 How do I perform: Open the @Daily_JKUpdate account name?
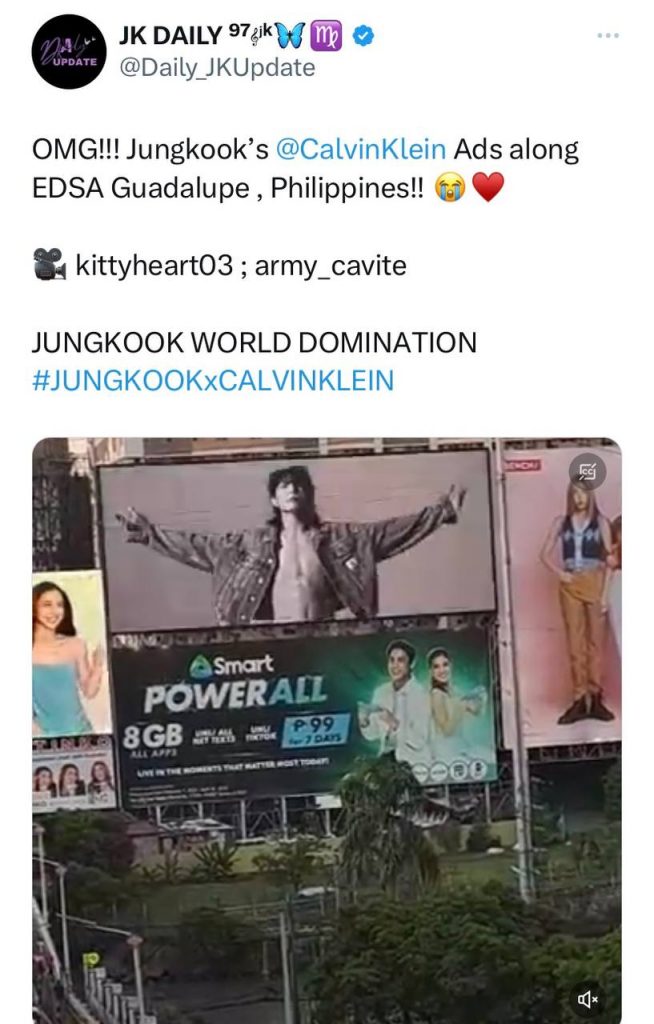click(217, 68)
